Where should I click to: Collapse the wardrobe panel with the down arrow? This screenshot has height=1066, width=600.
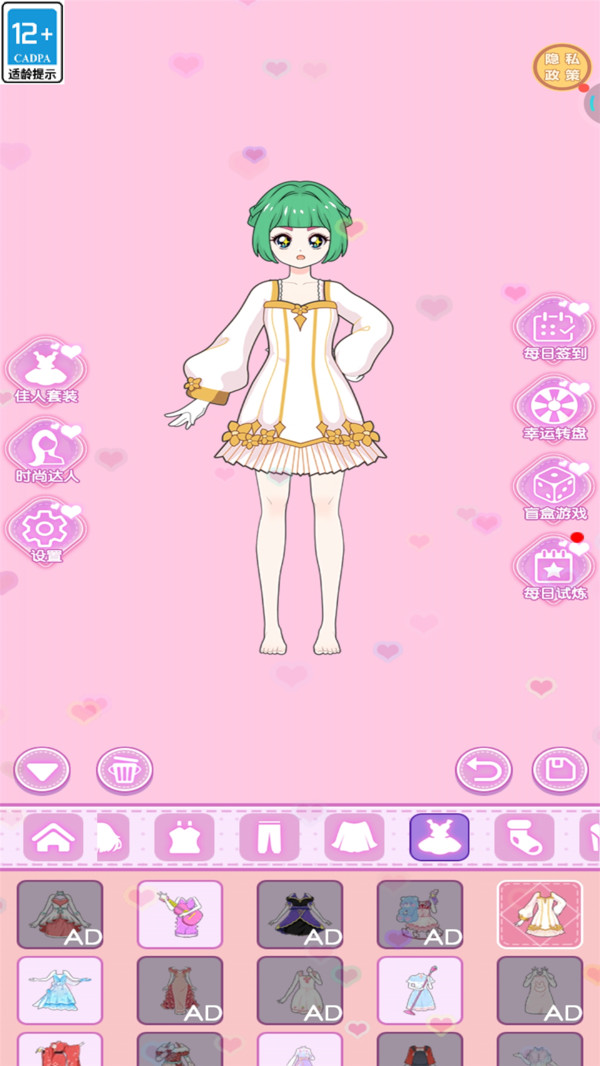42,771
